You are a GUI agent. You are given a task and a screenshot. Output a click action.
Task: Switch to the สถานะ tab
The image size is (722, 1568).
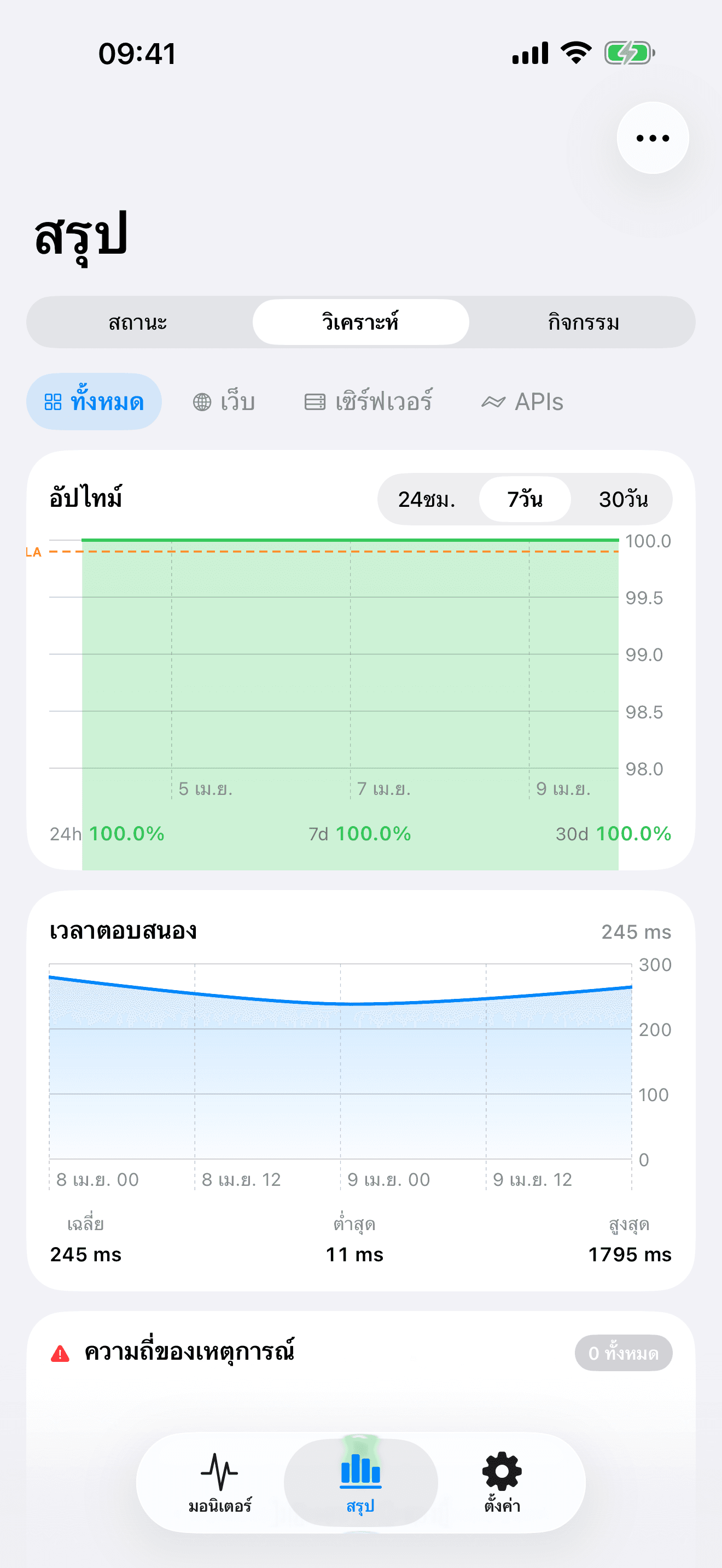(139, 323)
